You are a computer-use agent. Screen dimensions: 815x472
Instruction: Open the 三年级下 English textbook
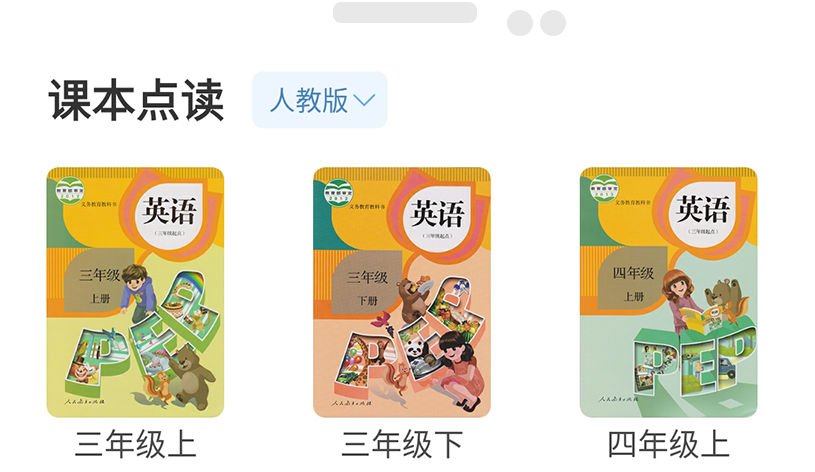(402, 292)
